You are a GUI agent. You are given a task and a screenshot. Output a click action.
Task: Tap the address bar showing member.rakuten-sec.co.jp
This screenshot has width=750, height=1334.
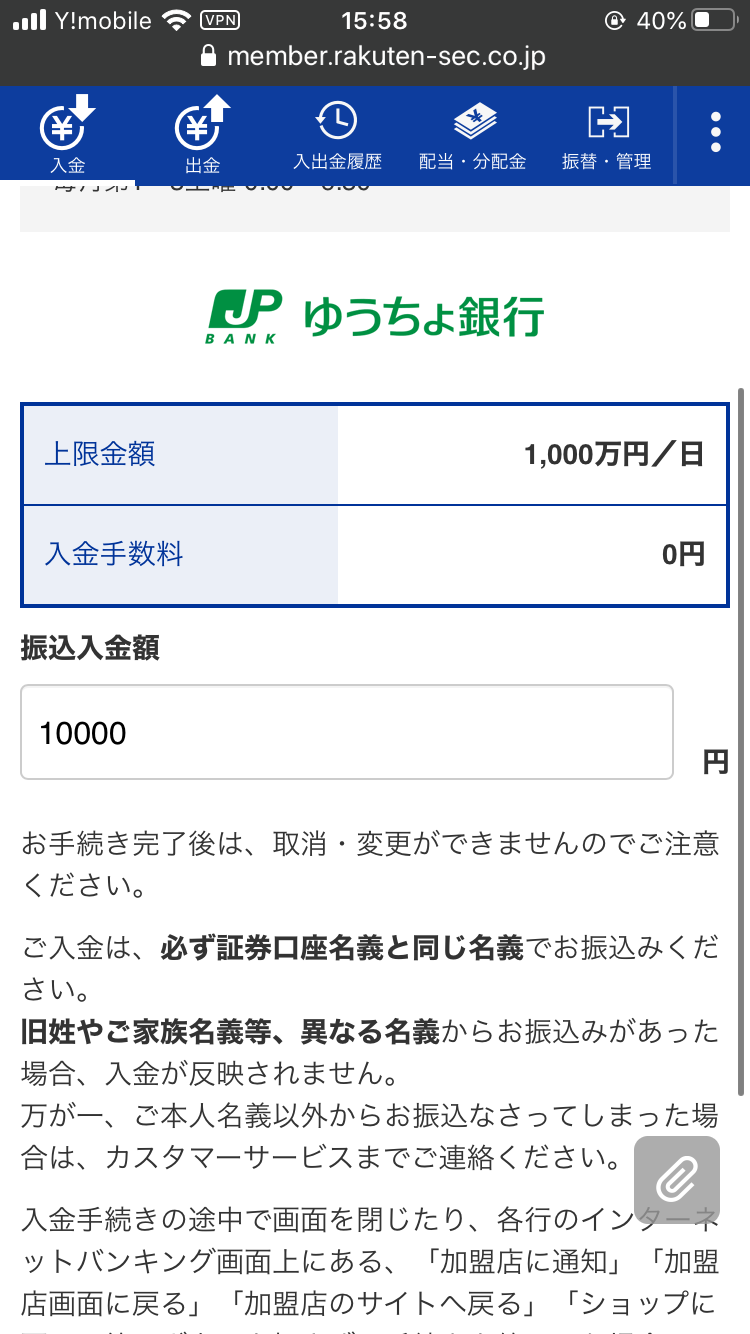click(374, 56)
